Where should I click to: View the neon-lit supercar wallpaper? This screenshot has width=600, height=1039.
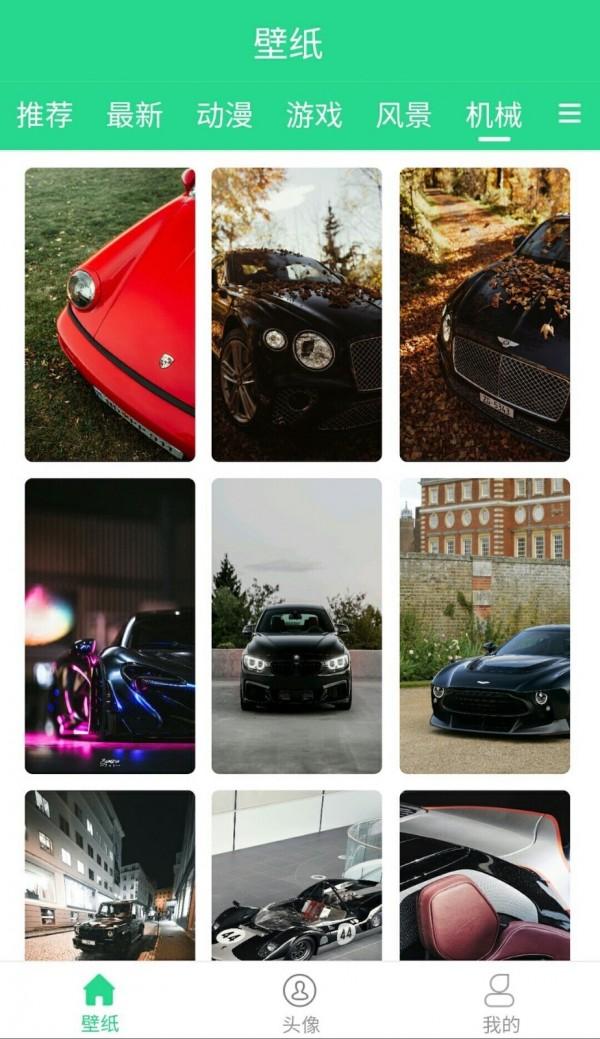pyautogui.click(x=110, y=625)
